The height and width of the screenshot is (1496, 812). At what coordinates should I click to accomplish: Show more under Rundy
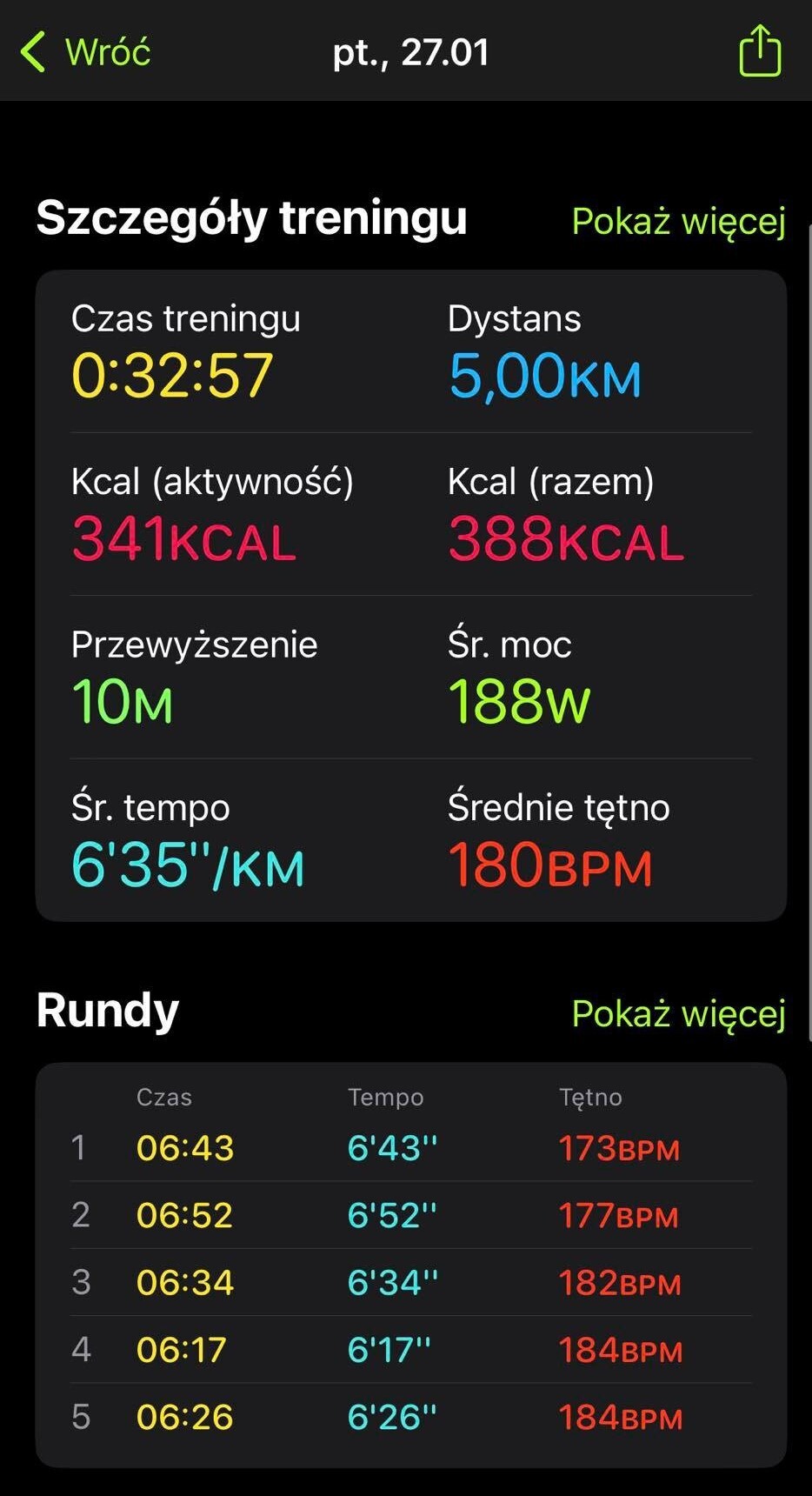coord(678,1013)
